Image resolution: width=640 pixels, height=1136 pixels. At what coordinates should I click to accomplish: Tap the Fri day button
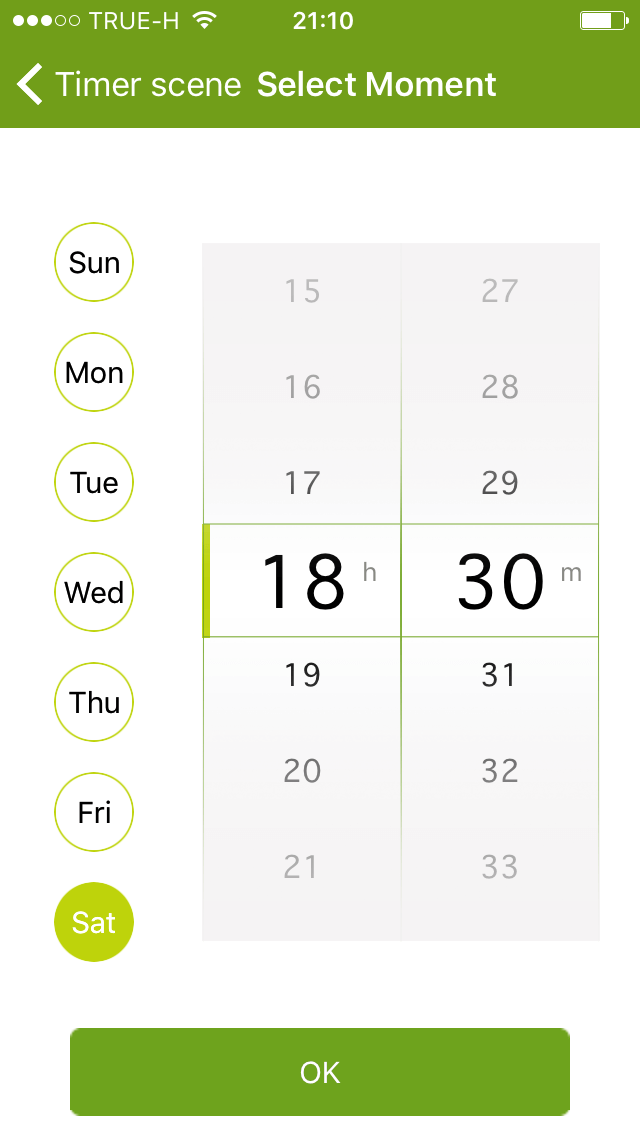coord(94,812)
